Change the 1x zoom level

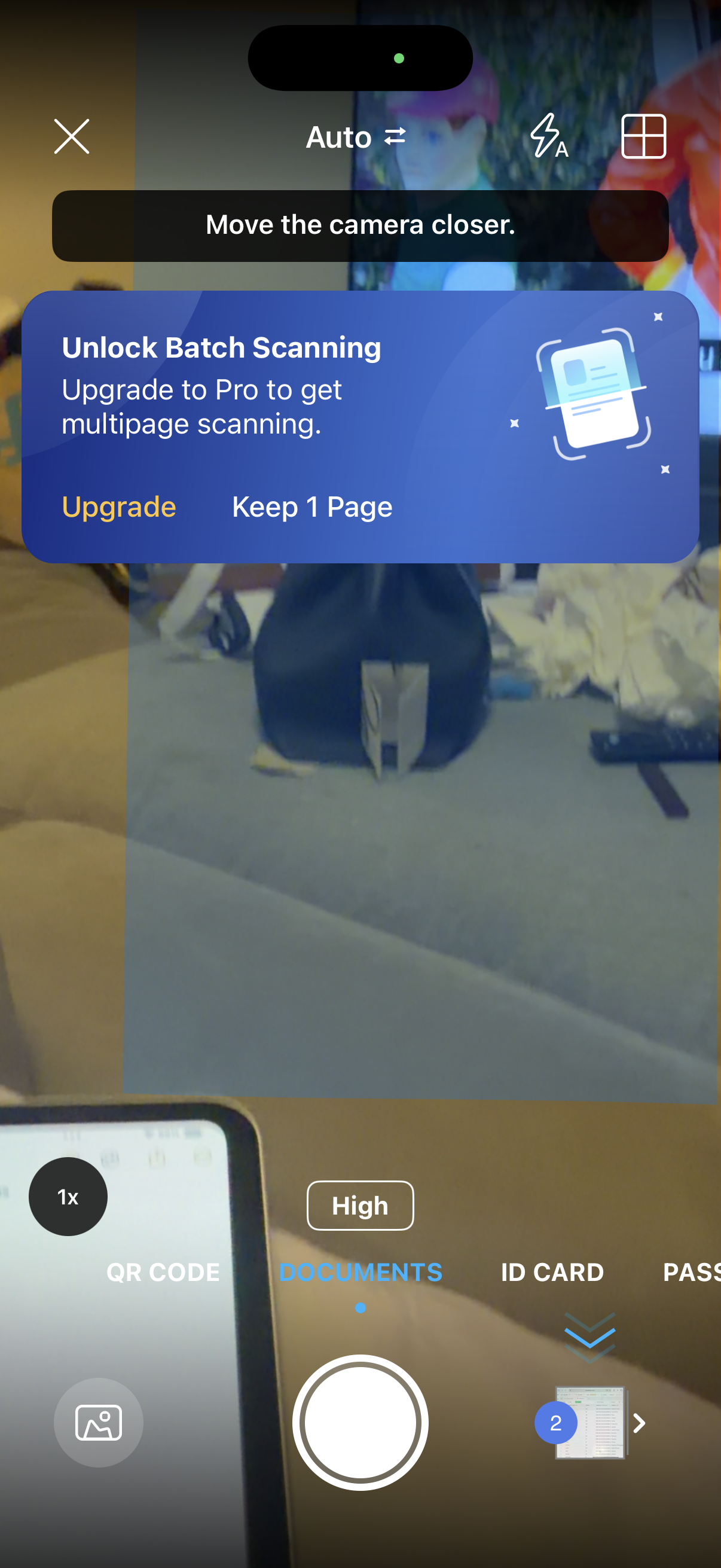[68, 1197]
